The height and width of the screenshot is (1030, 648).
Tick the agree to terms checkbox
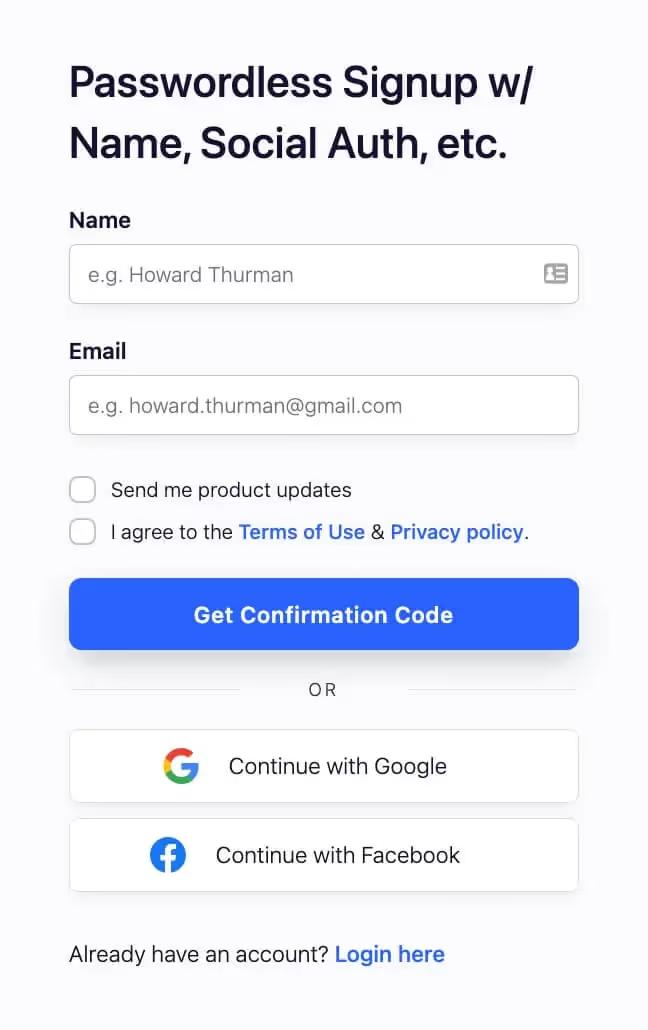[x=83, y=531]
